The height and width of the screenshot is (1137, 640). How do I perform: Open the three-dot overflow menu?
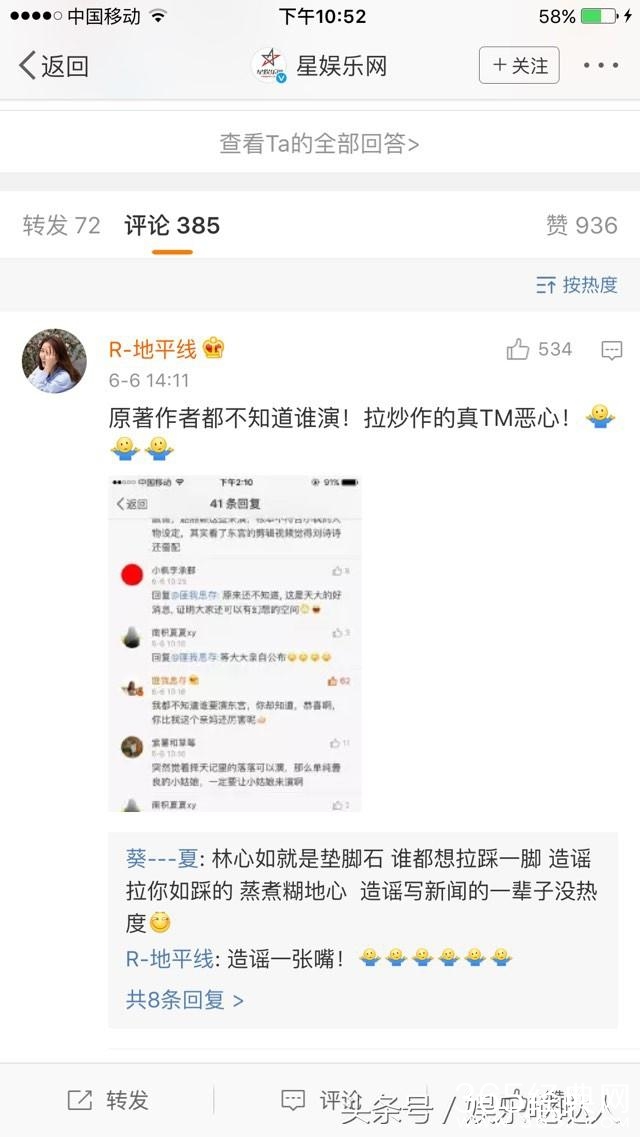coord(600,66)
